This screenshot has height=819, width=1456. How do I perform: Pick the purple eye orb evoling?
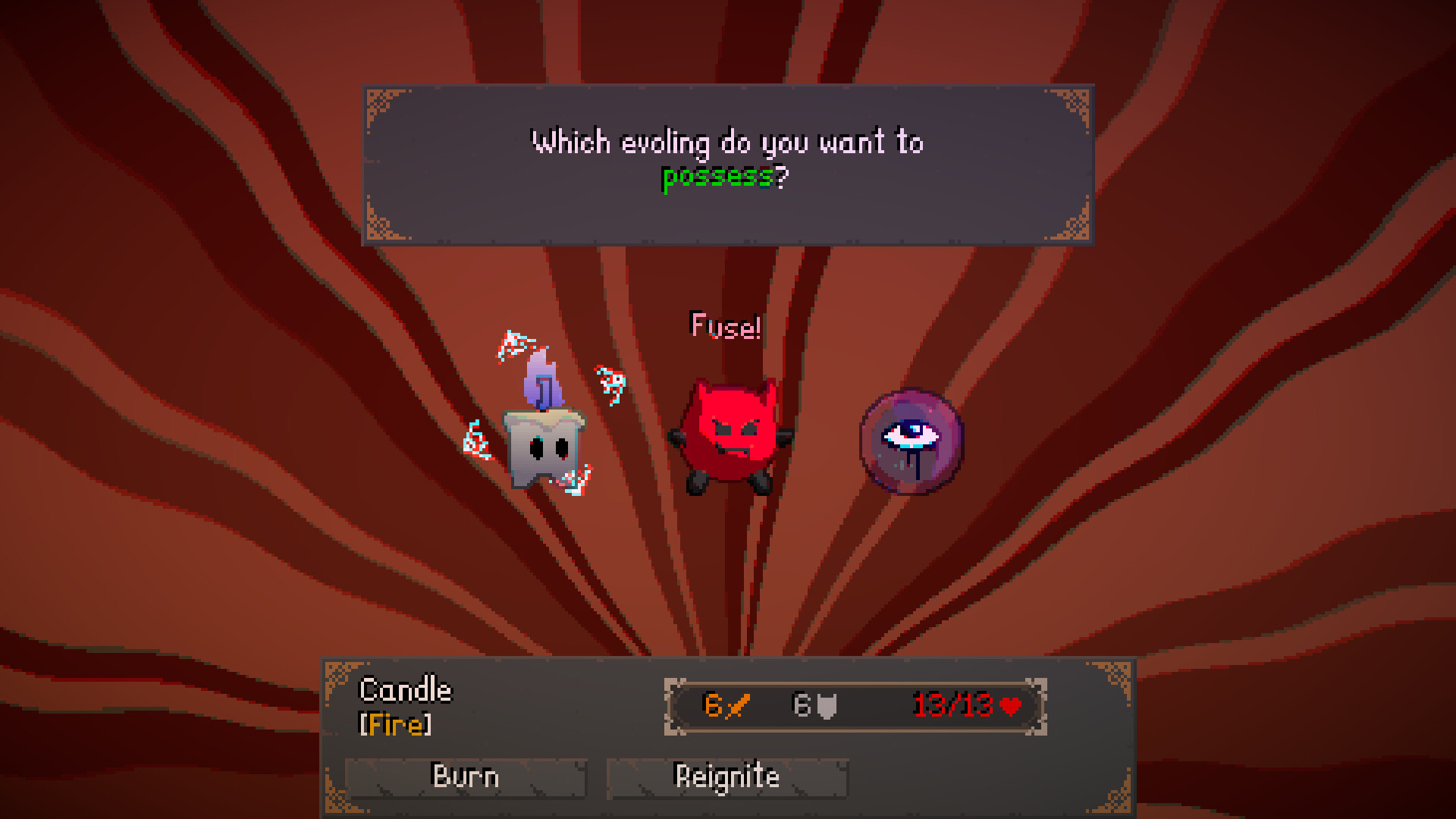pos(912,441)
